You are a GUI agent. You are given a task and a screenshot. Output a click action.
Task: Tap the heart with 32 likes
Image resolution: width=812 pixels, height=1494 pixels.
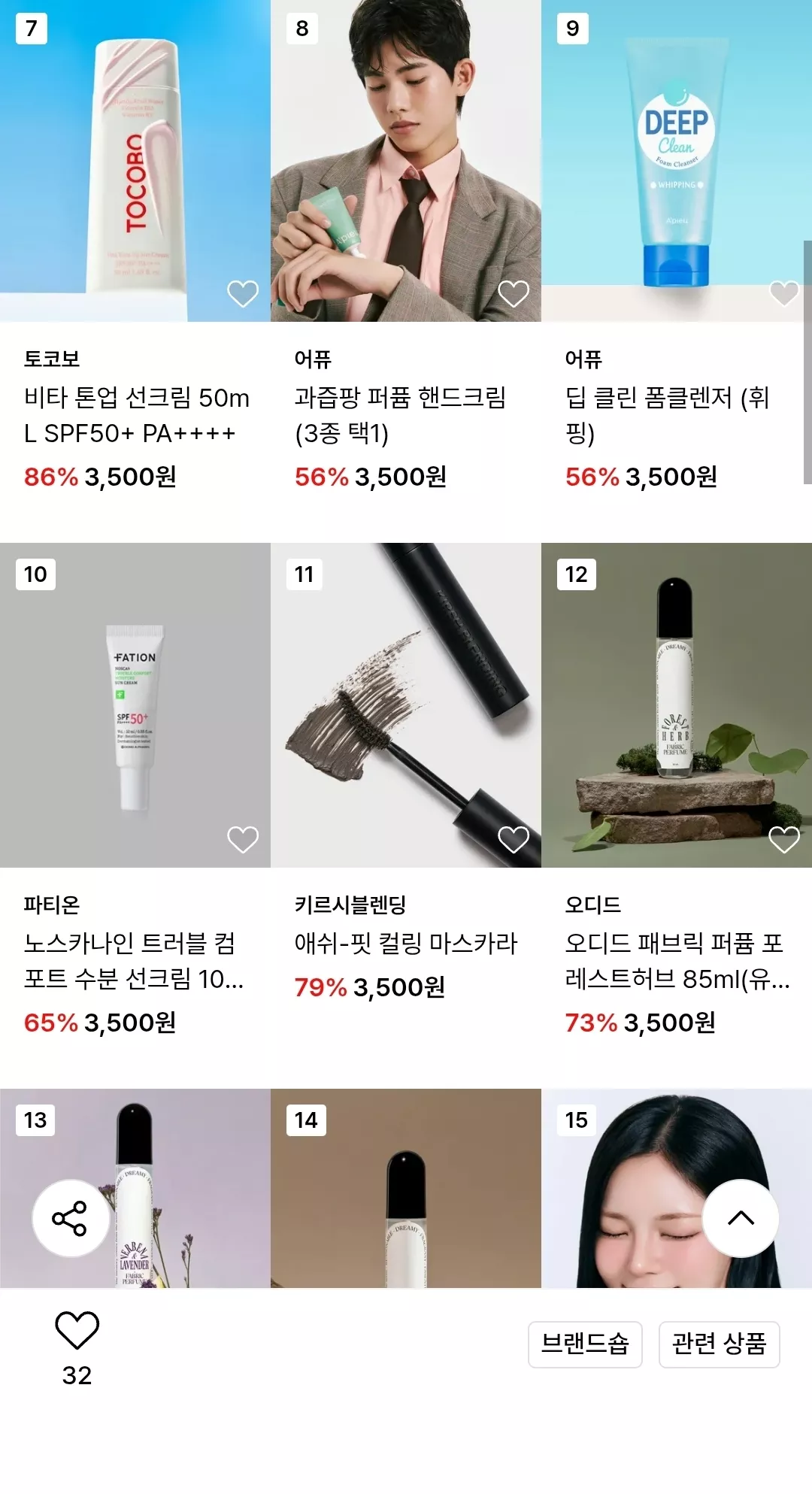coord(77,1329)
